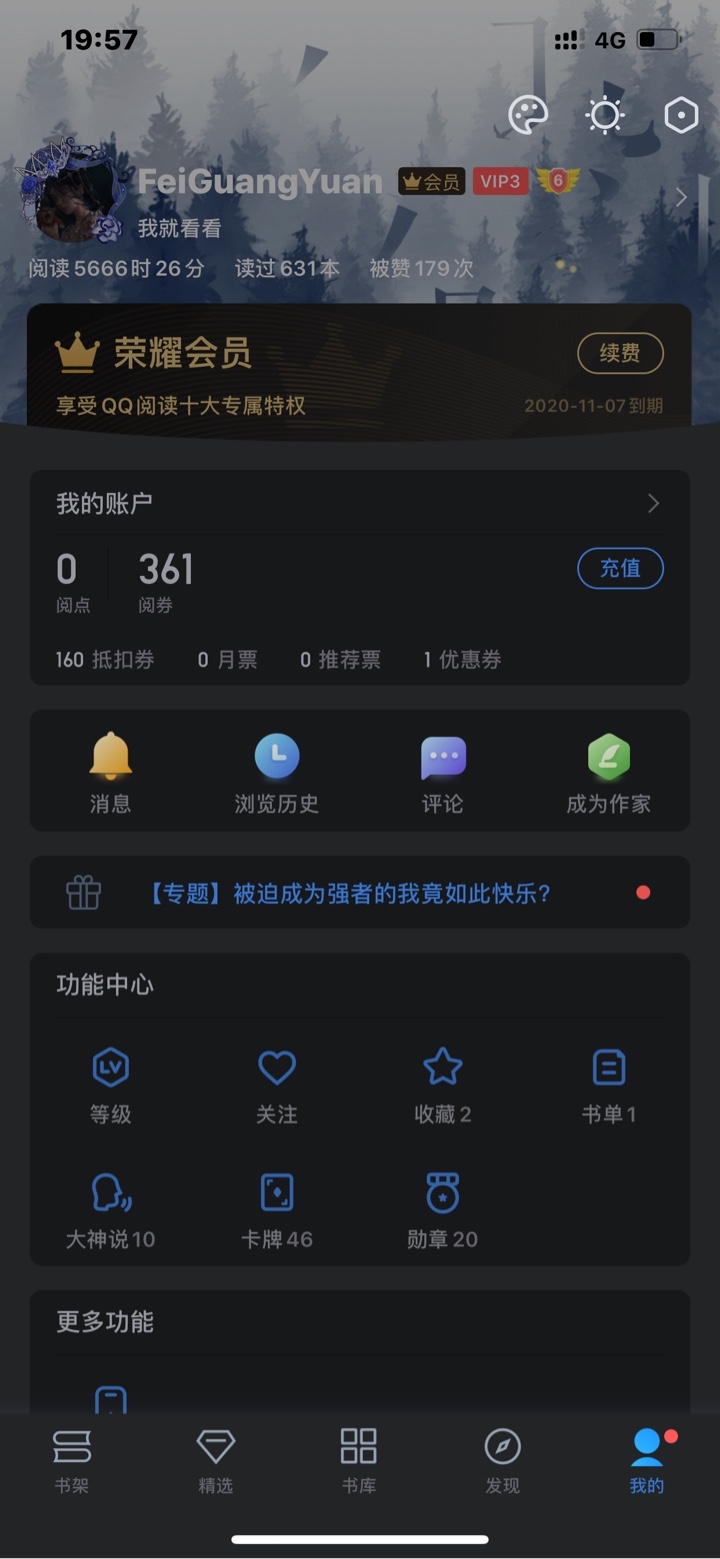
Task: Open 浏览历史 browsing history
Action: (277, 772)
